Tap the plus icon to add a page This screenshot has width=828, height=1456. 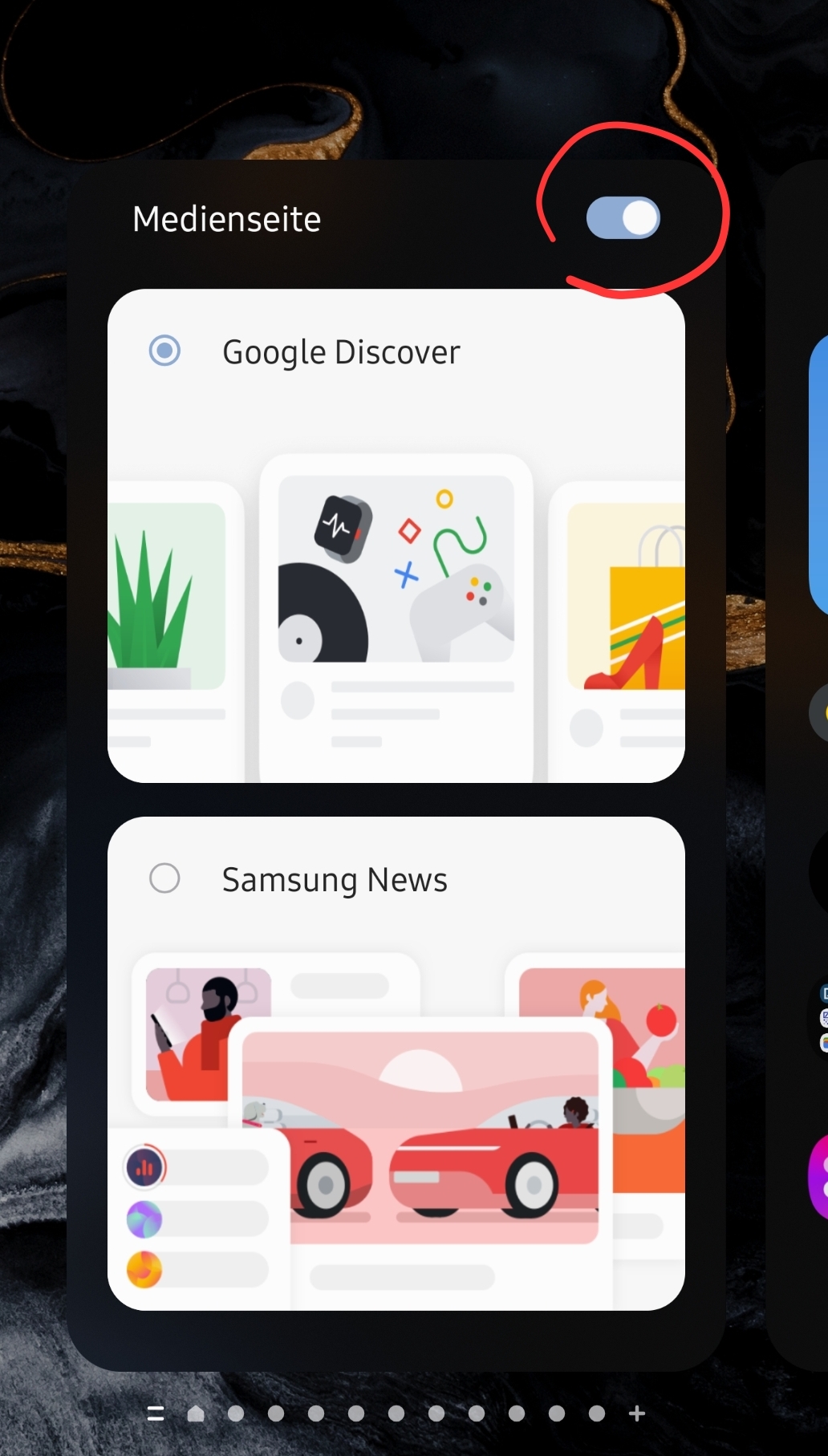point(637,1413)
